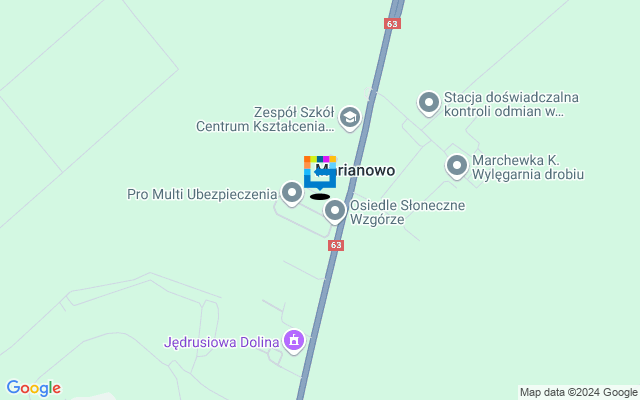Open the Zespół Szkół Centrum Kształcenia marker
640x400 pixels.
point(349,119)
